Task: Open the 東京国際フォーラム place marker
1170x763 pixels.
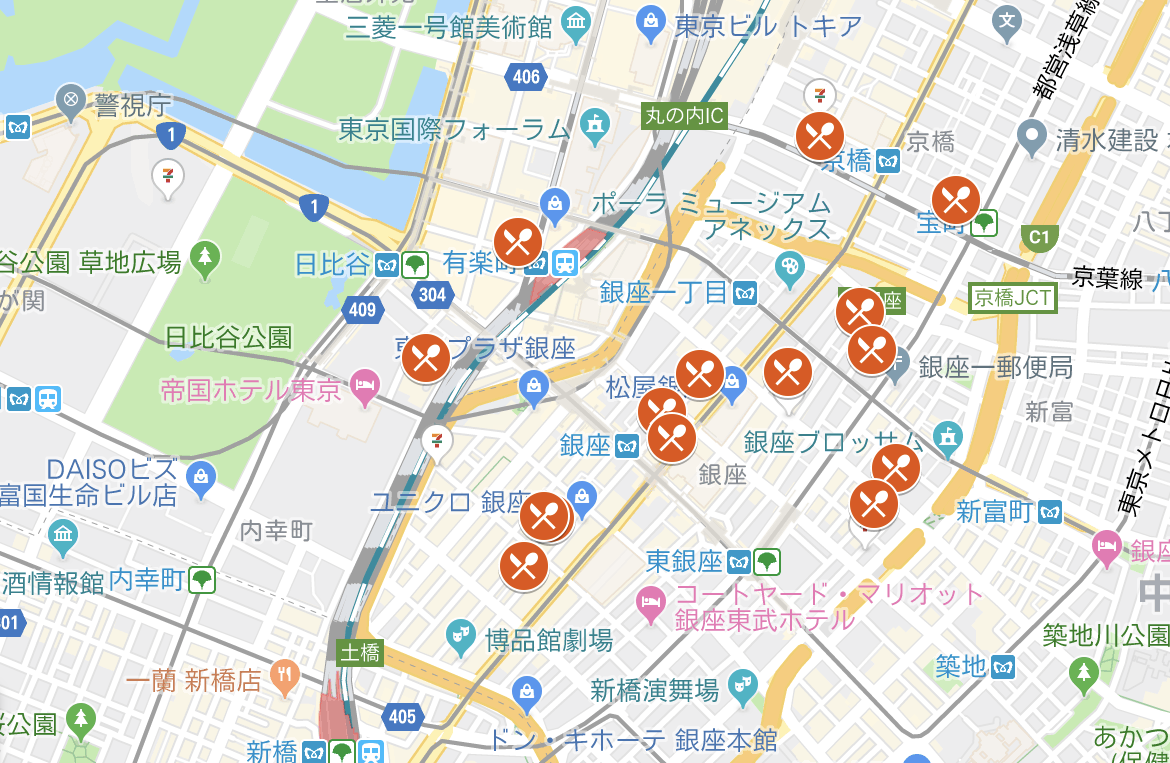Action: pyautogui.click(x=597, y=125)
